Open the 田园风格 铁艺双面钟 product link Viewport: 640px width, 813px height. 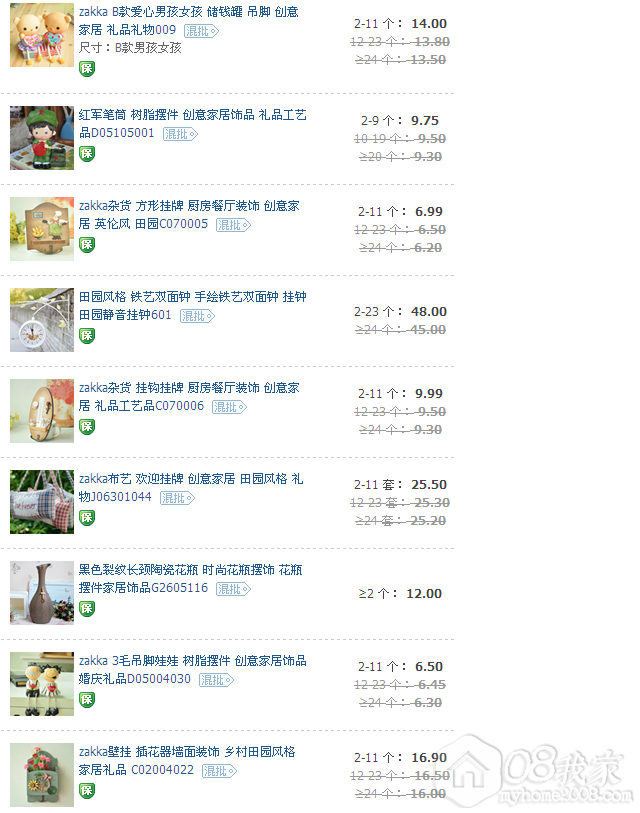point(192,297)
